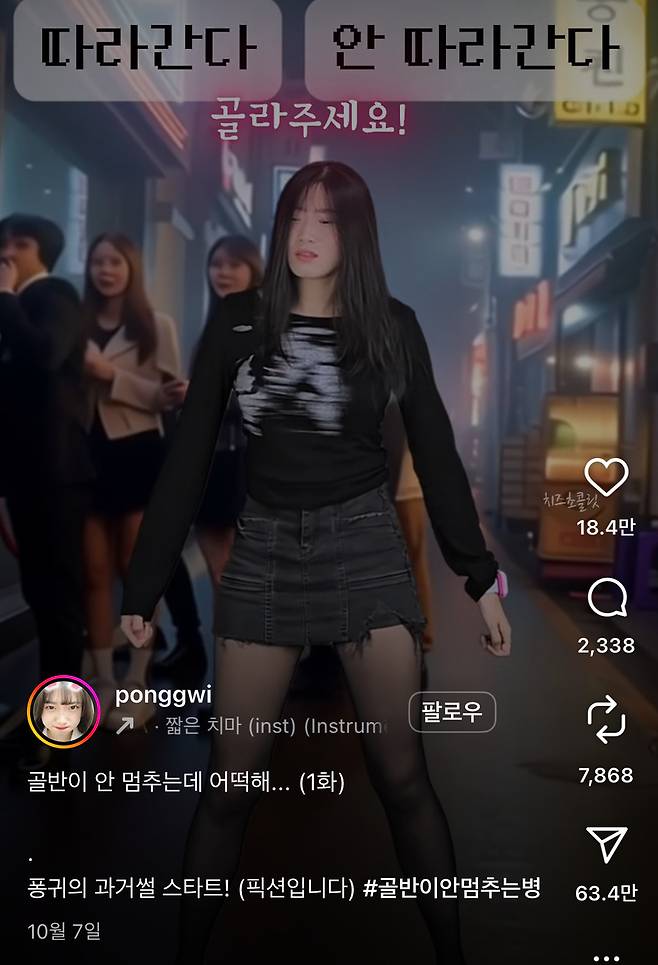658x965 pixels.
Task: Tap the 팔로우 button to follow ponggwi
Action: (x=452, y=712)
